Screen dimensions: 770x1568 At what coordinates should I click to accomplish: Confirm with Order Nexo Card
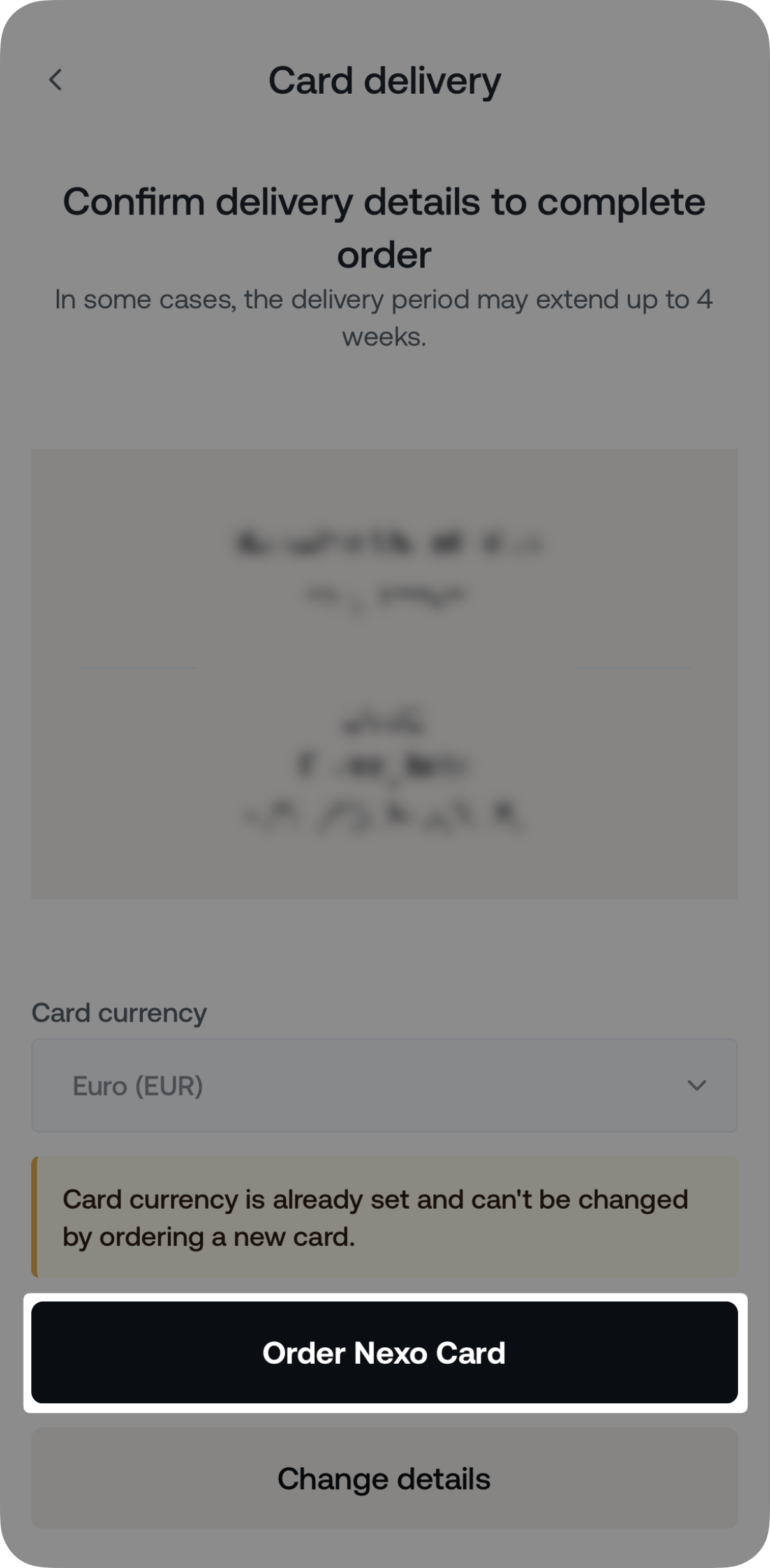[384, 1352]
